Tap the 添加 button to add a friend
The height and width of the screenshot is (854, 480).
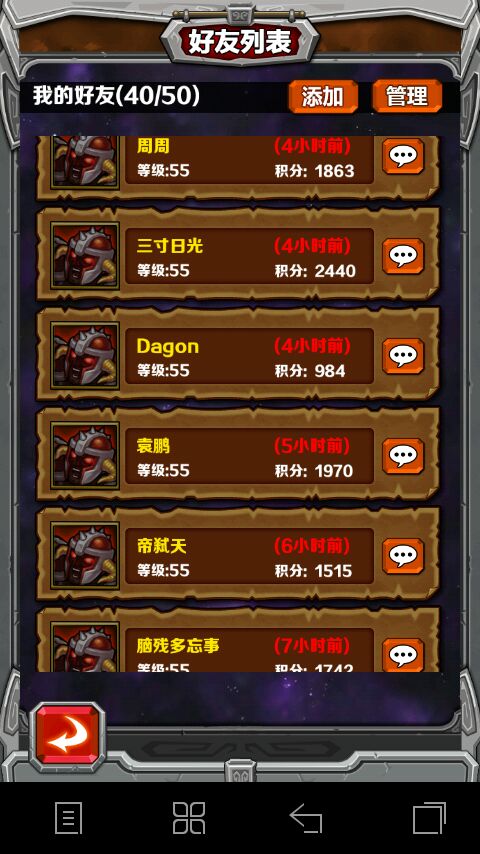(323, 97)
